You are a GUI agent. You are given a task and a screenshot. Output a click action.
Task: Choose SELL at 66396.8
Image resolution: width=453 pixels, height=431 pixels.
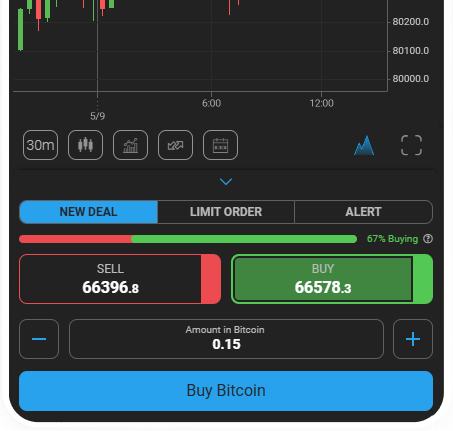(x=120, y=279)
